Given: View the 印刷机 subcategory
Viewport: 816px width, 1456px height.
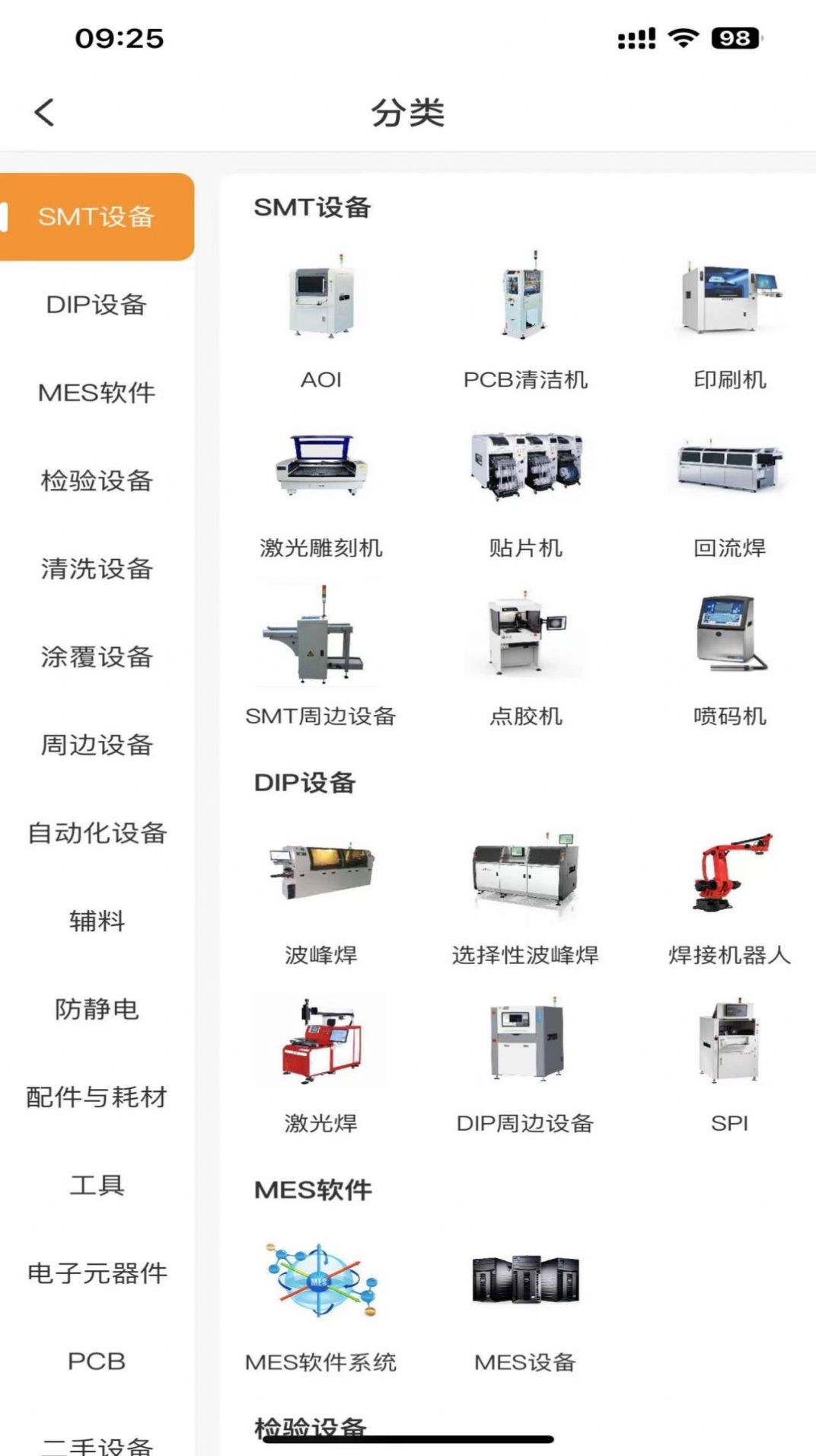Looking at the screenshot, I should pos(729,320).
